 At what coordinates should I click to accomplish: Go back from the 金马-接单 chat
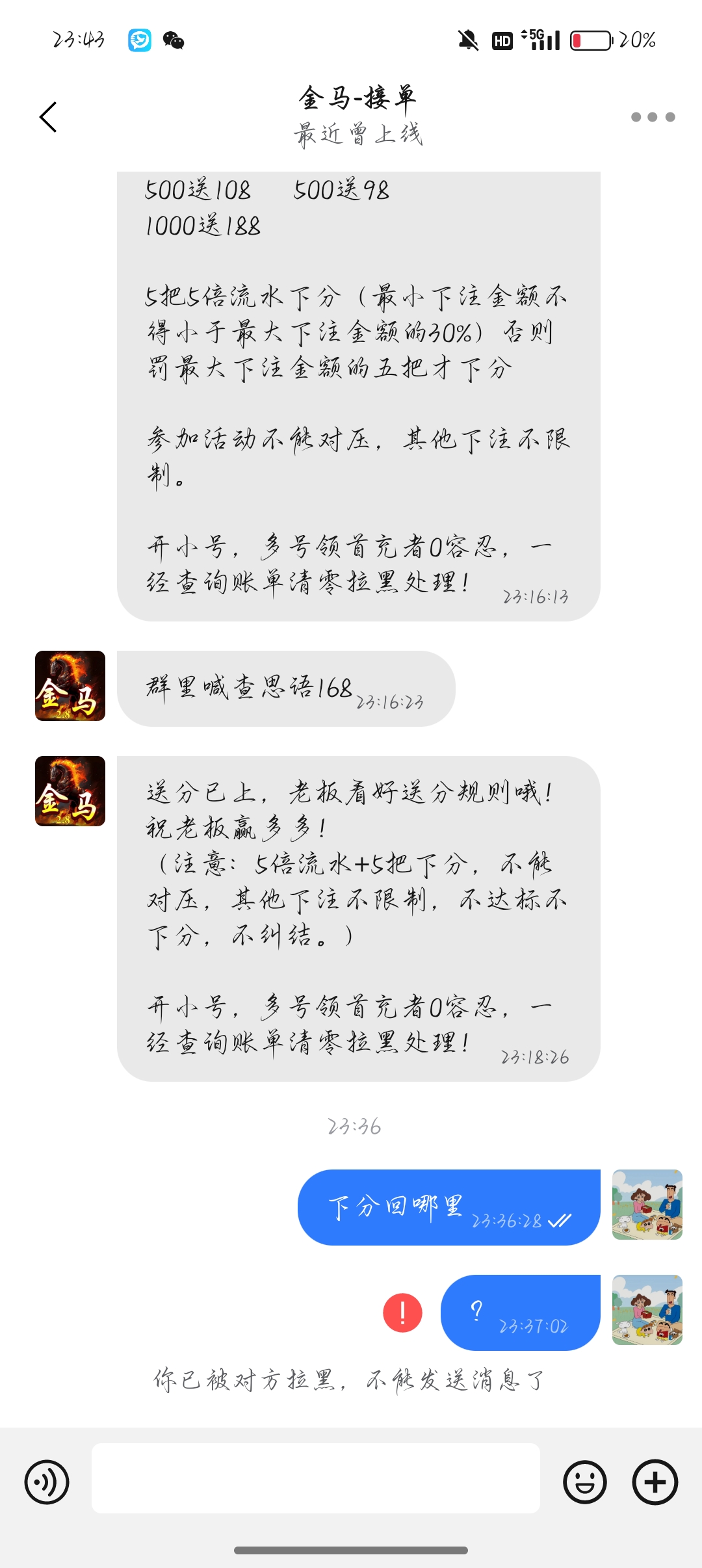(48, 117)
